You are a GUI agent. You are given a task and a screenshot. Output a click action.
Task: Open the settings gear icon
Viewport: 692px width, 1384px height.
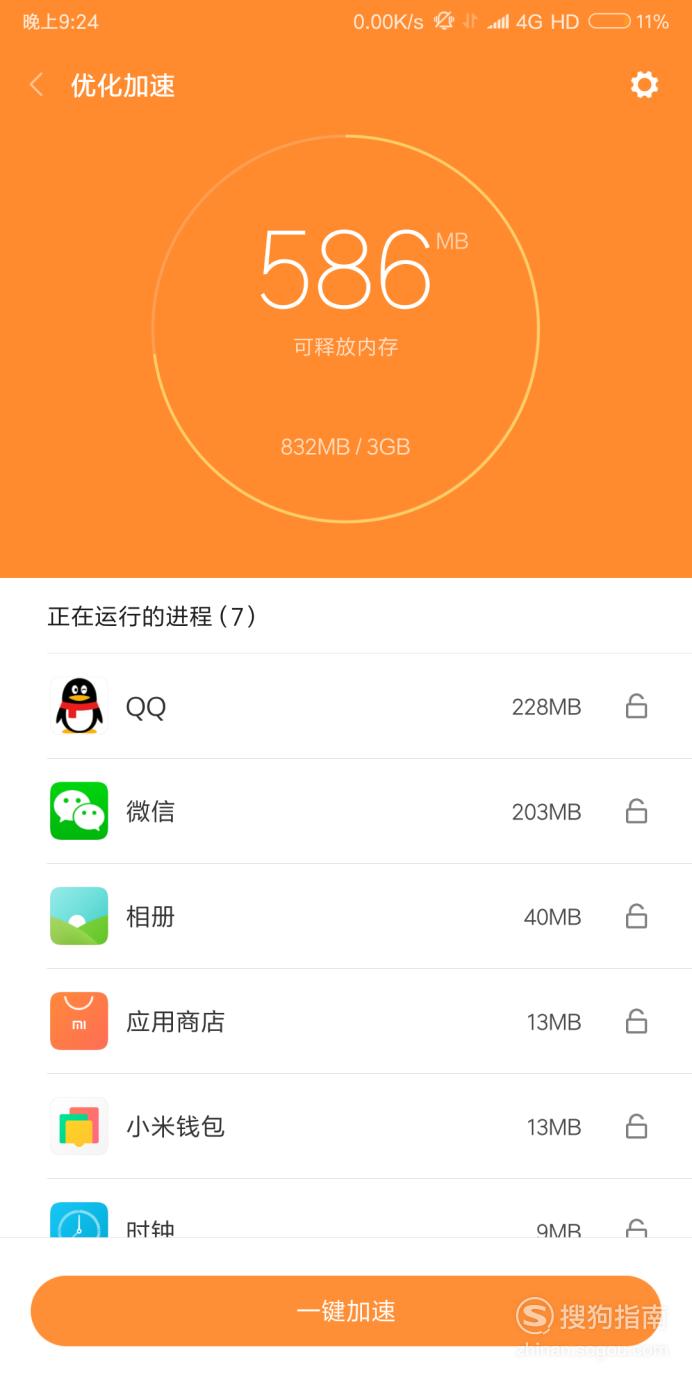[x=645, y=85]
